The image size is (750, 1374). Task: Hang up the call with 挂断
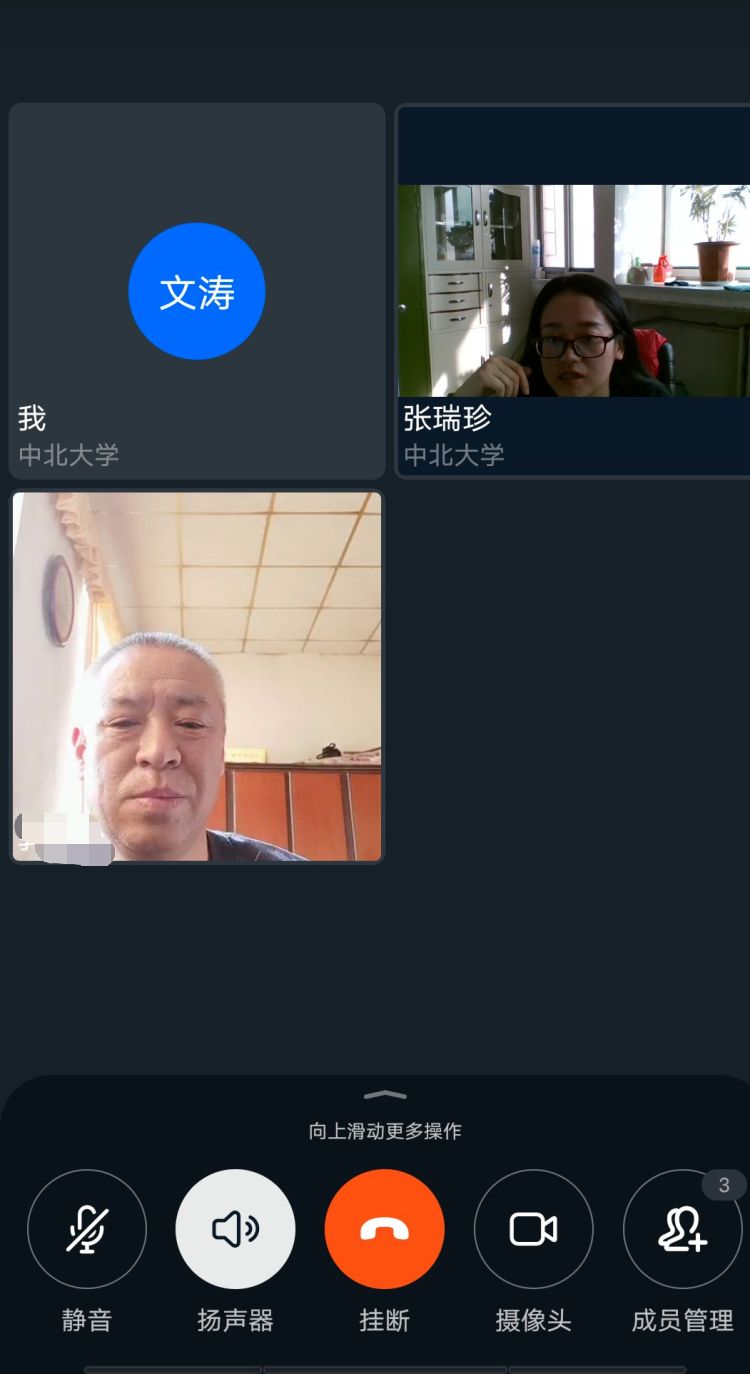384,1229
